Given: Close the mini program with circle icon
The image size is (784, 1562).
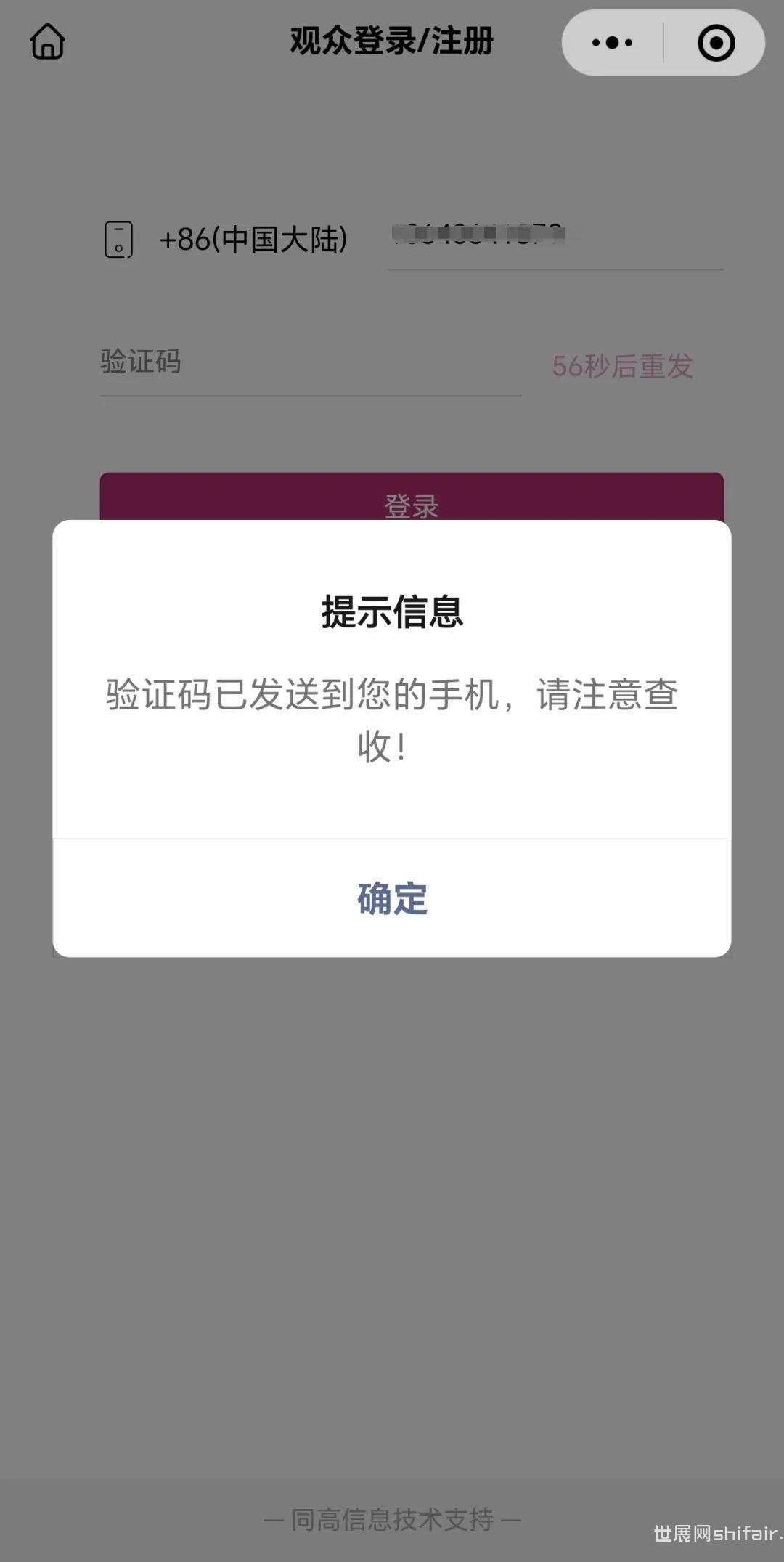Looking at the screenshot, I should [716, 43].
